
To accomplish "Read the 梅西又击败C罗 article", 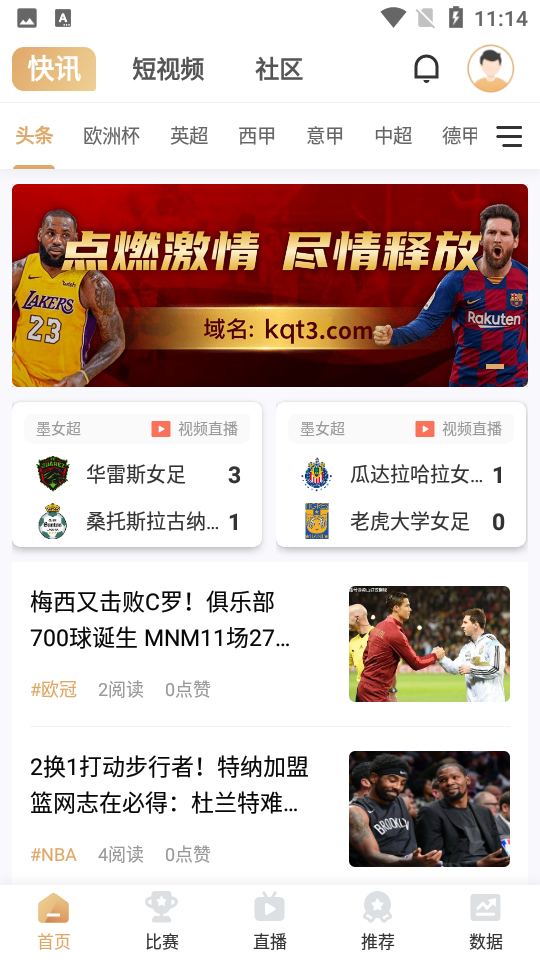I will coord(270,644).
